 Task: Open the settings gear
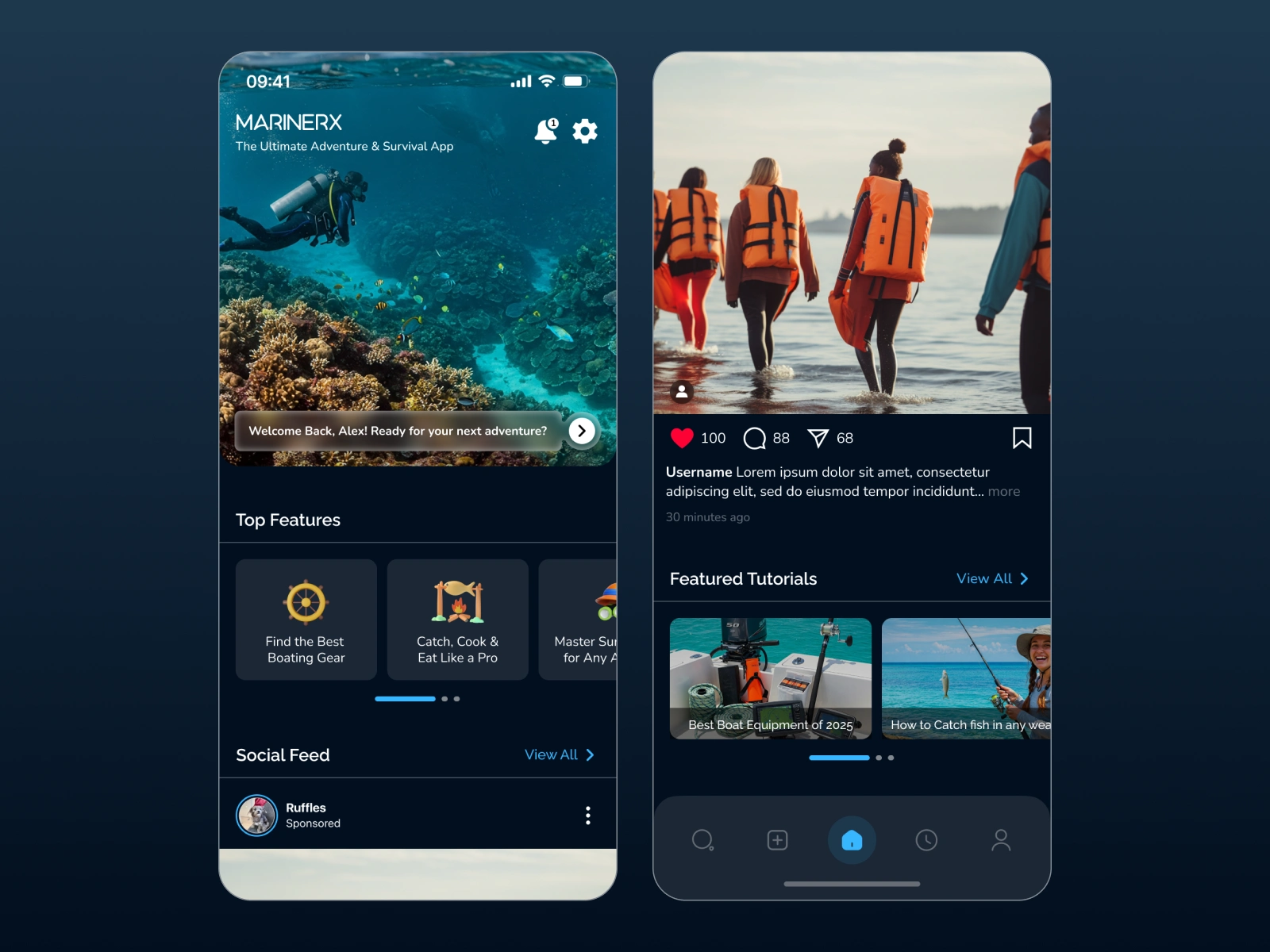pyautogui.click(x=585, y=131)
